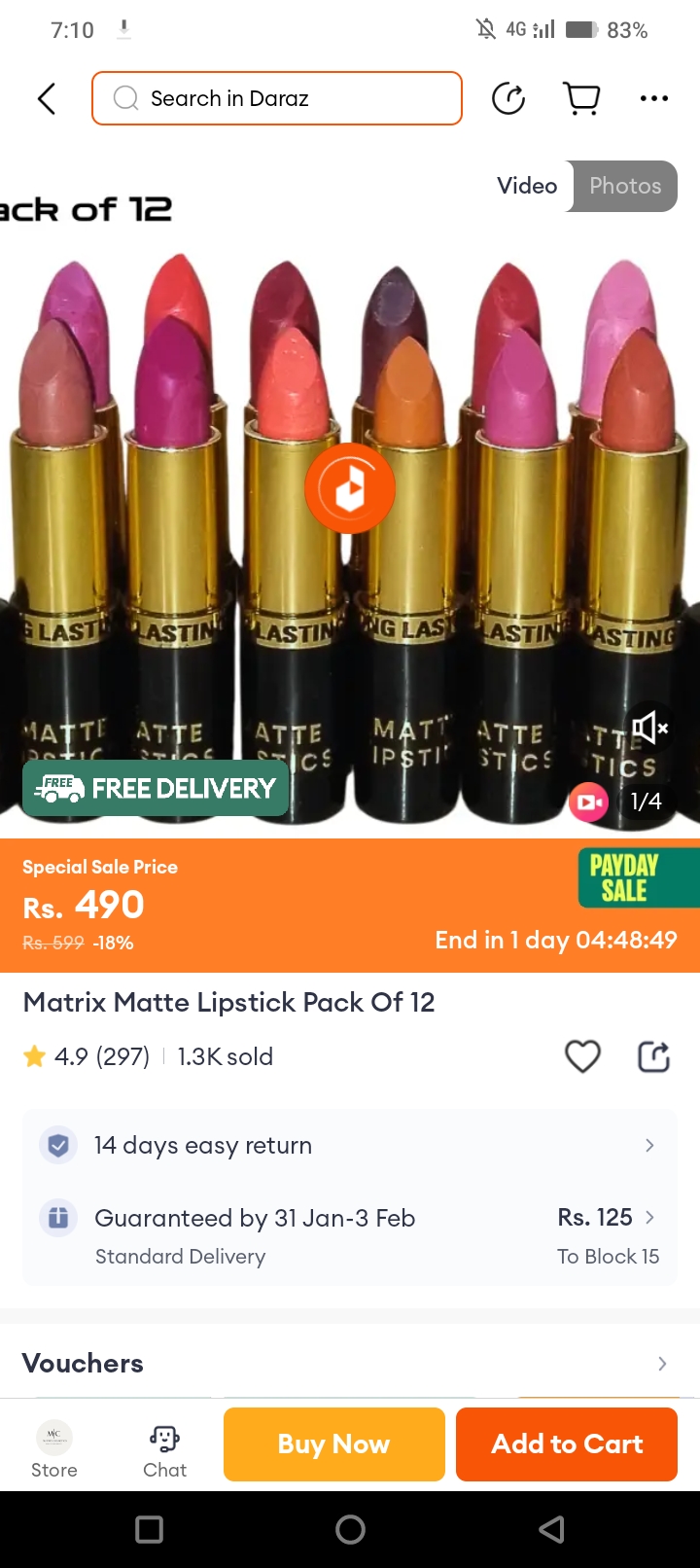Expand the Vouchers section
This screenshot has height=1568, width=700.
tap(350, 1363)
